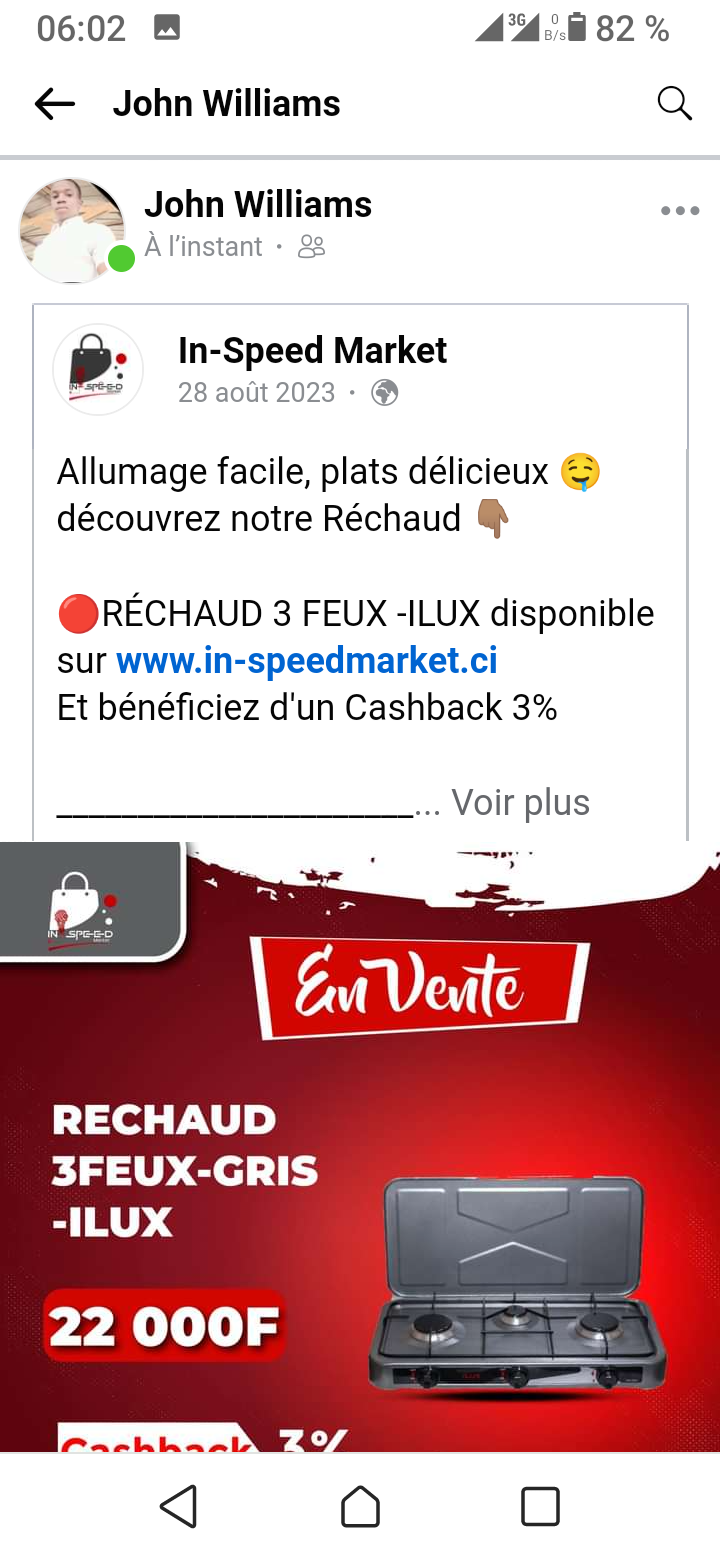Open John Williams' profile picture

click(x=72, y=231)
